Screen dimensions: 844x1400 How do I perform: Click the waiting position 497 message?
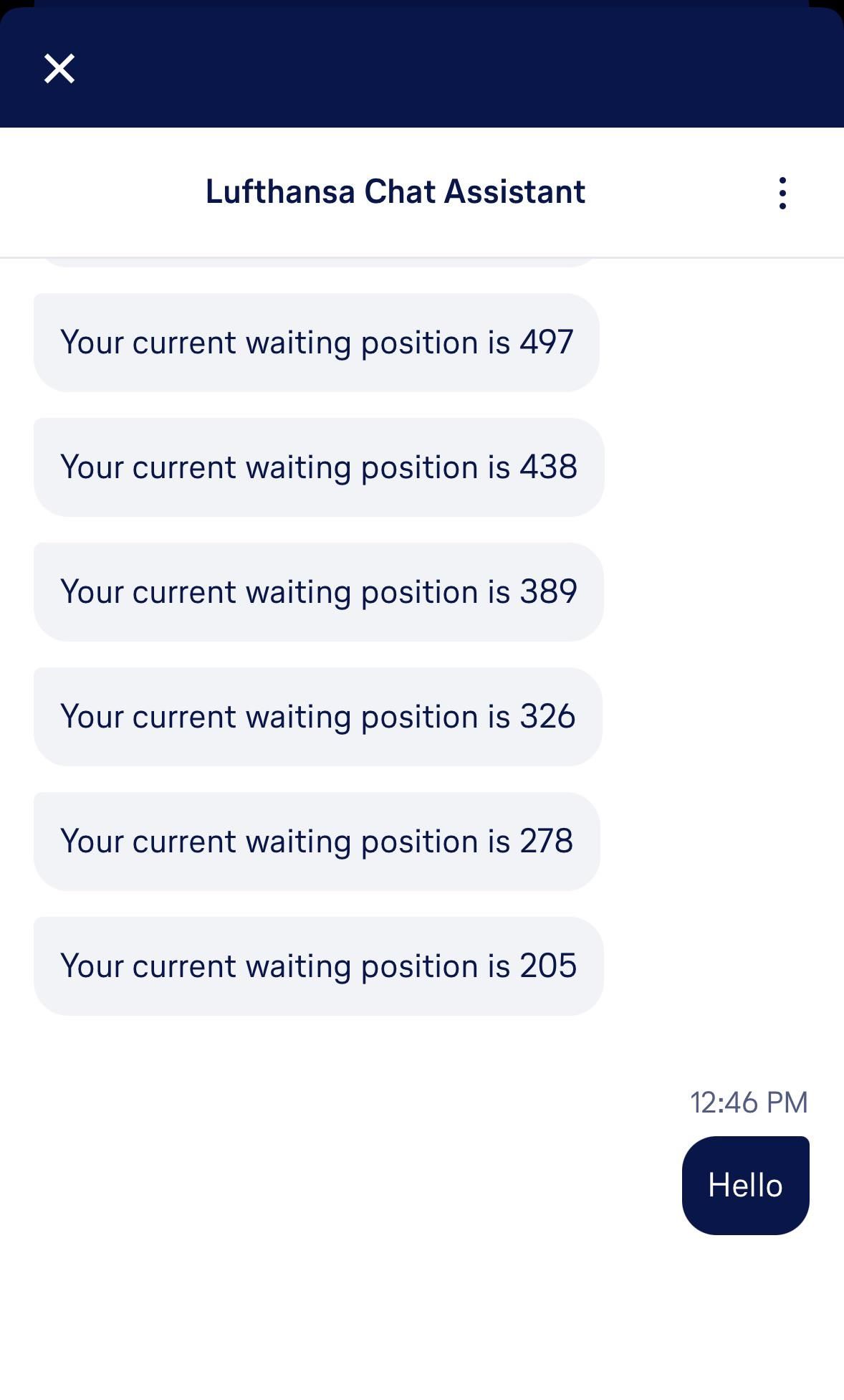317,342
